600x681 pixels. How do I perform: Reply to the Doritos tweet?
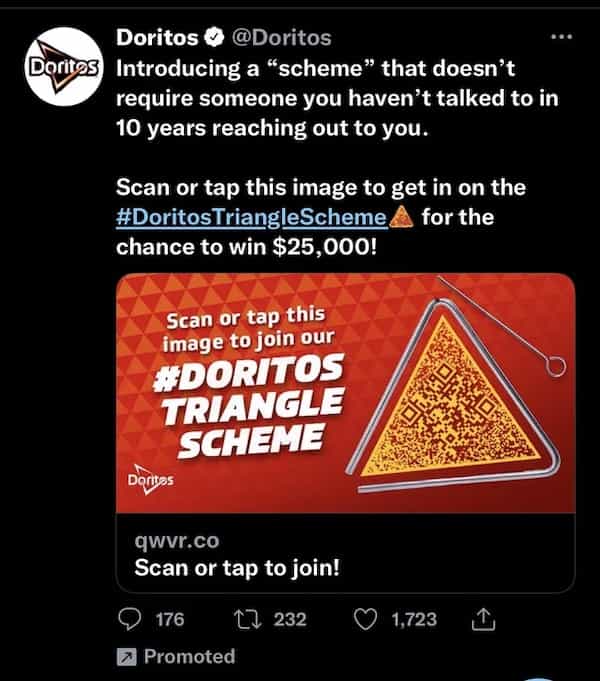click(x=133, y=620)
